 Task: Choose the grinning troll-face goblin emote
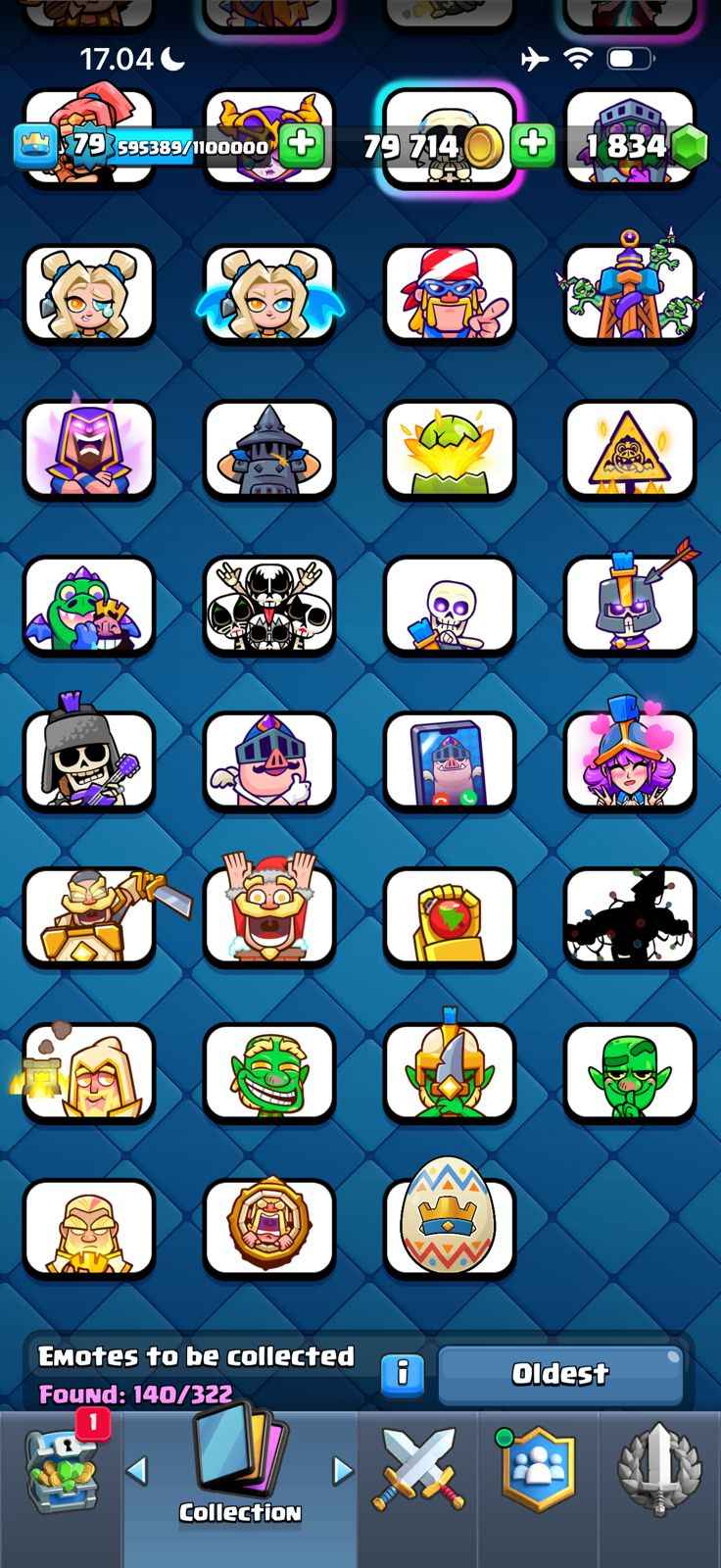pyautogui.click(x=269, y=1071)
